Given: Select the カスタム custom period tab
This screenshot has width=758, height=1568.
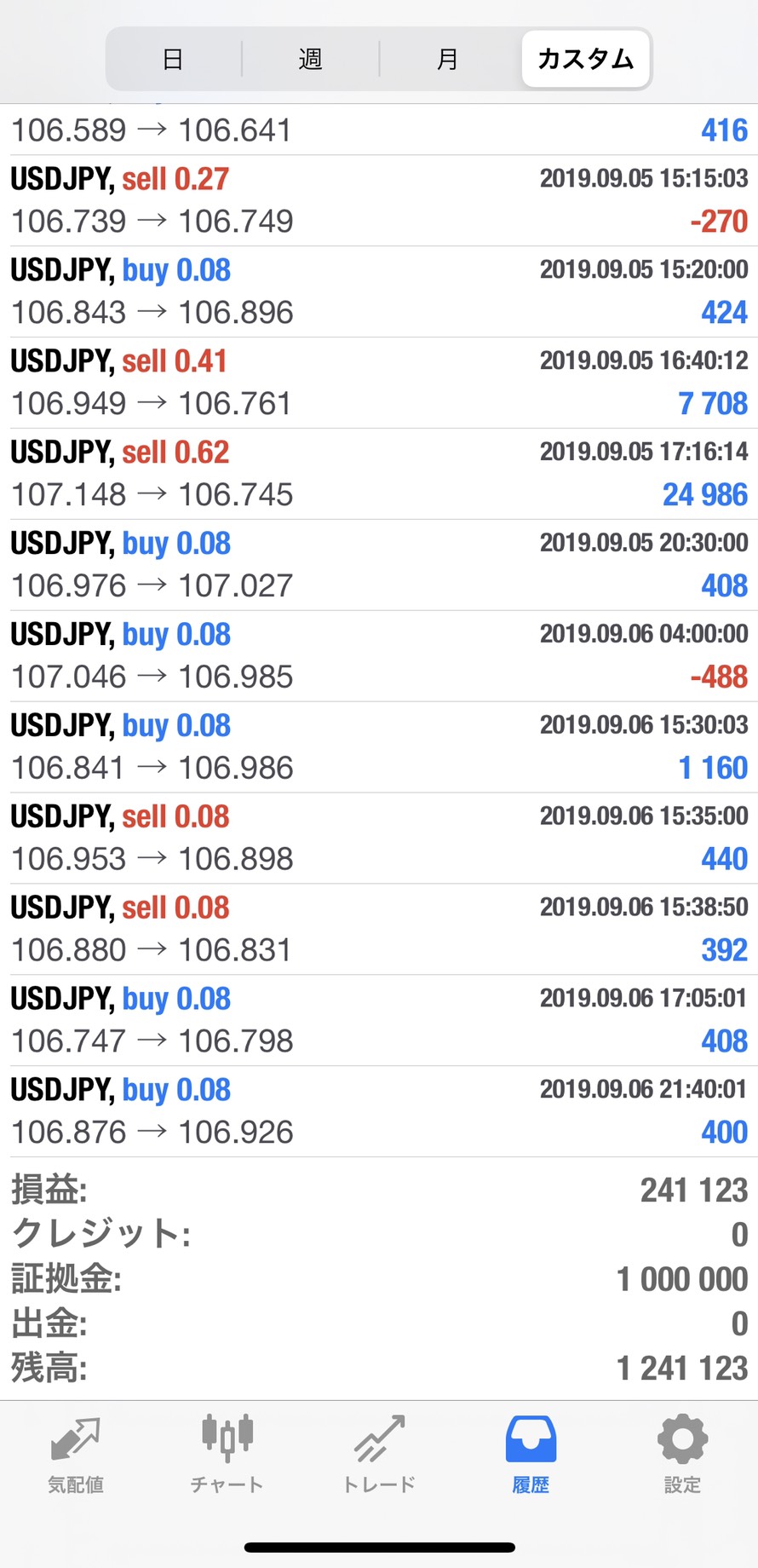Looking at the screenshot, I should click(586, 59).
